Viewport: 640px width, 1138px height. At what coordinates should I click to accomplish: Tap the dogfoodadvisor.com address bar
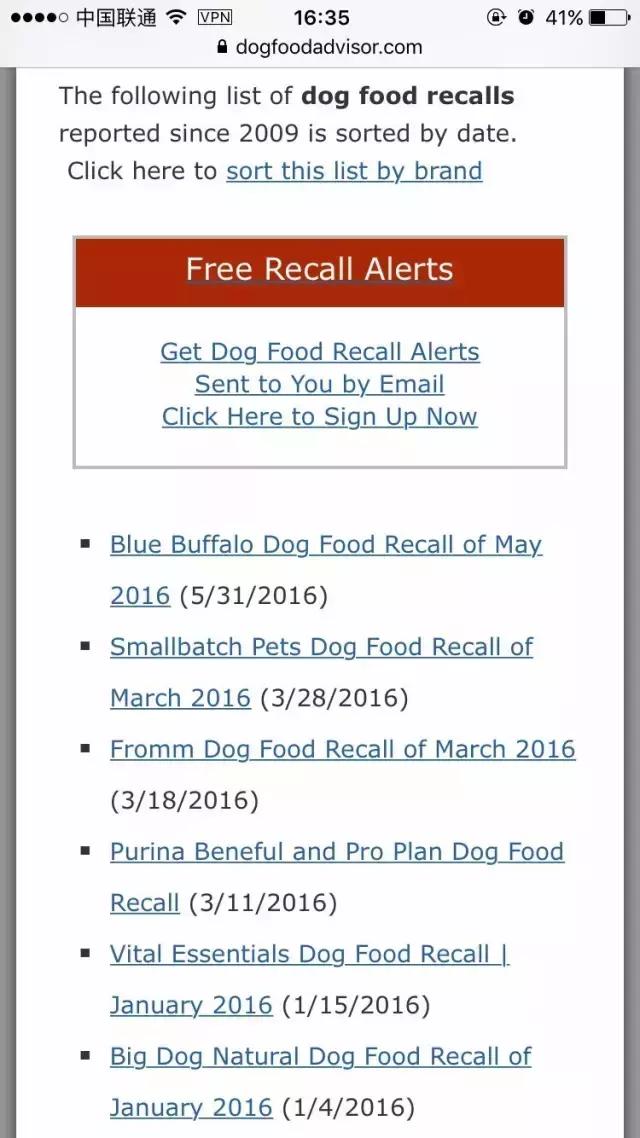[319, 47]
